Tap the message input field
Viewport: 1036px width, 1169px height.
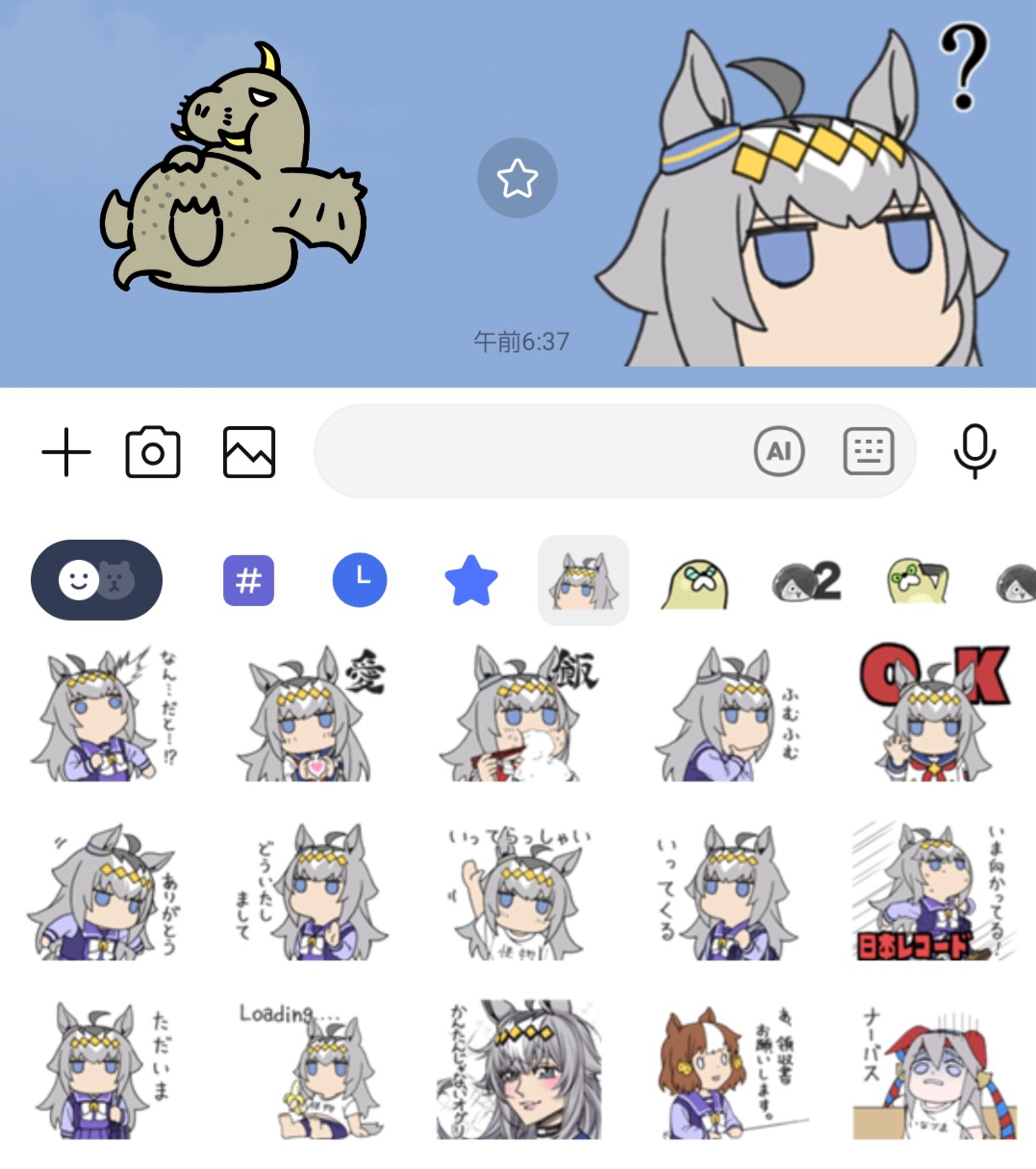(529, 451)
